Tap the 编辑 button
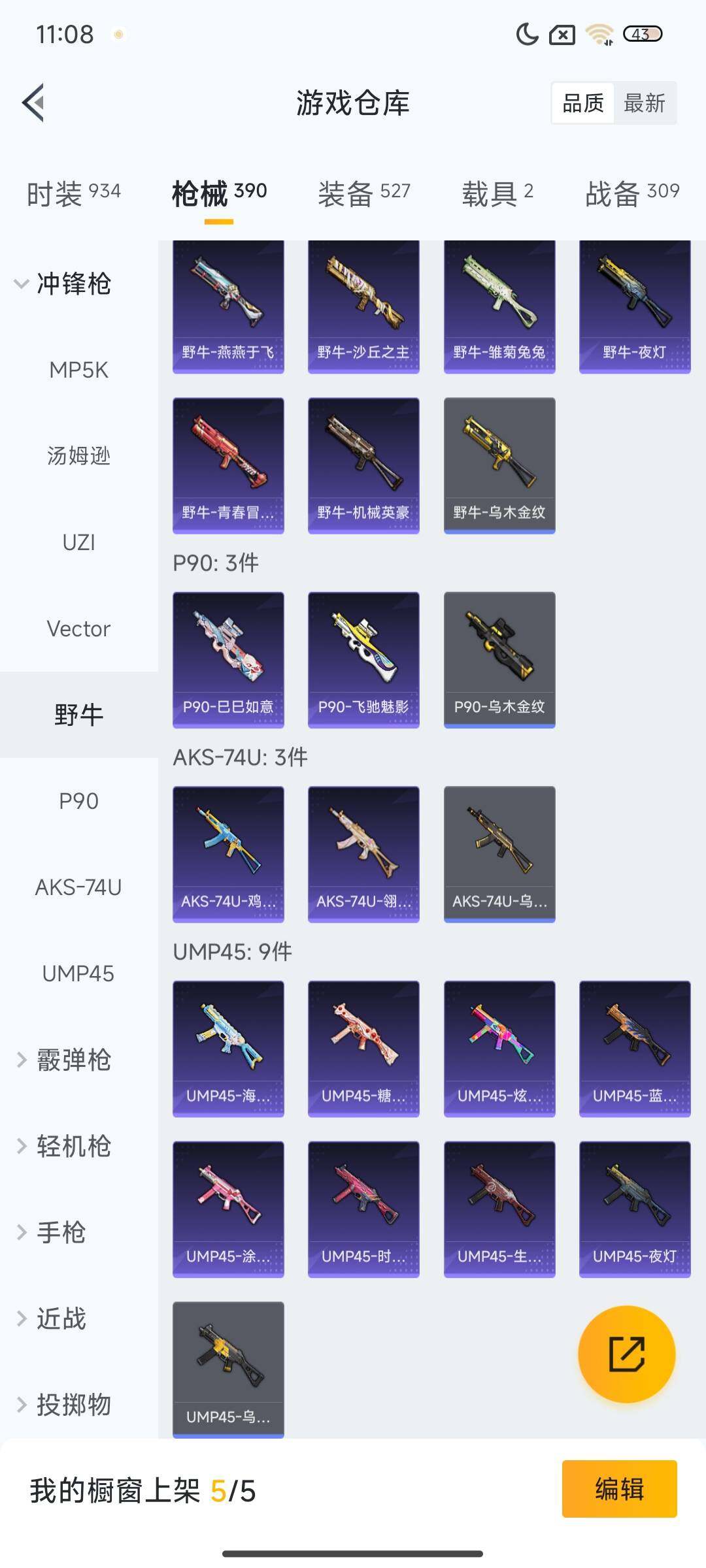This screenshot has width=706, height=1568. (619, 1489)
